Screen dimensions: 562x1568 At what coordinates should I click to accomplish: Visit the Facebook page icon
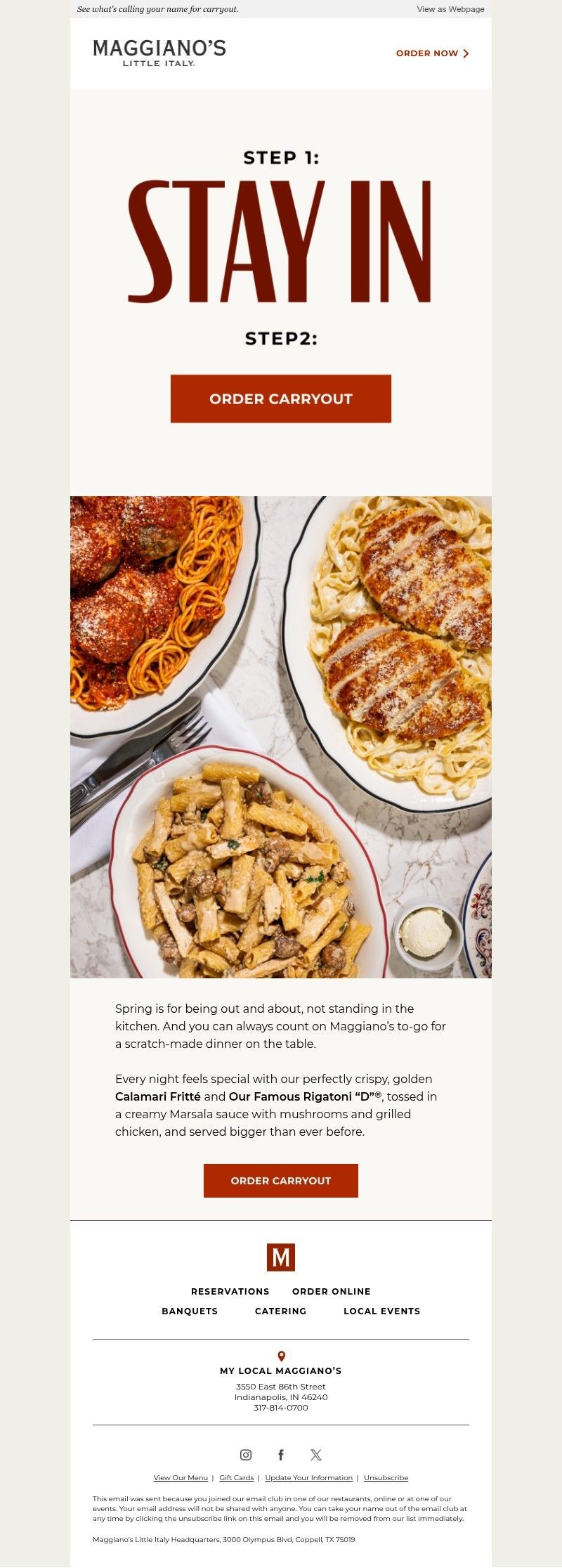(281, 1455)
